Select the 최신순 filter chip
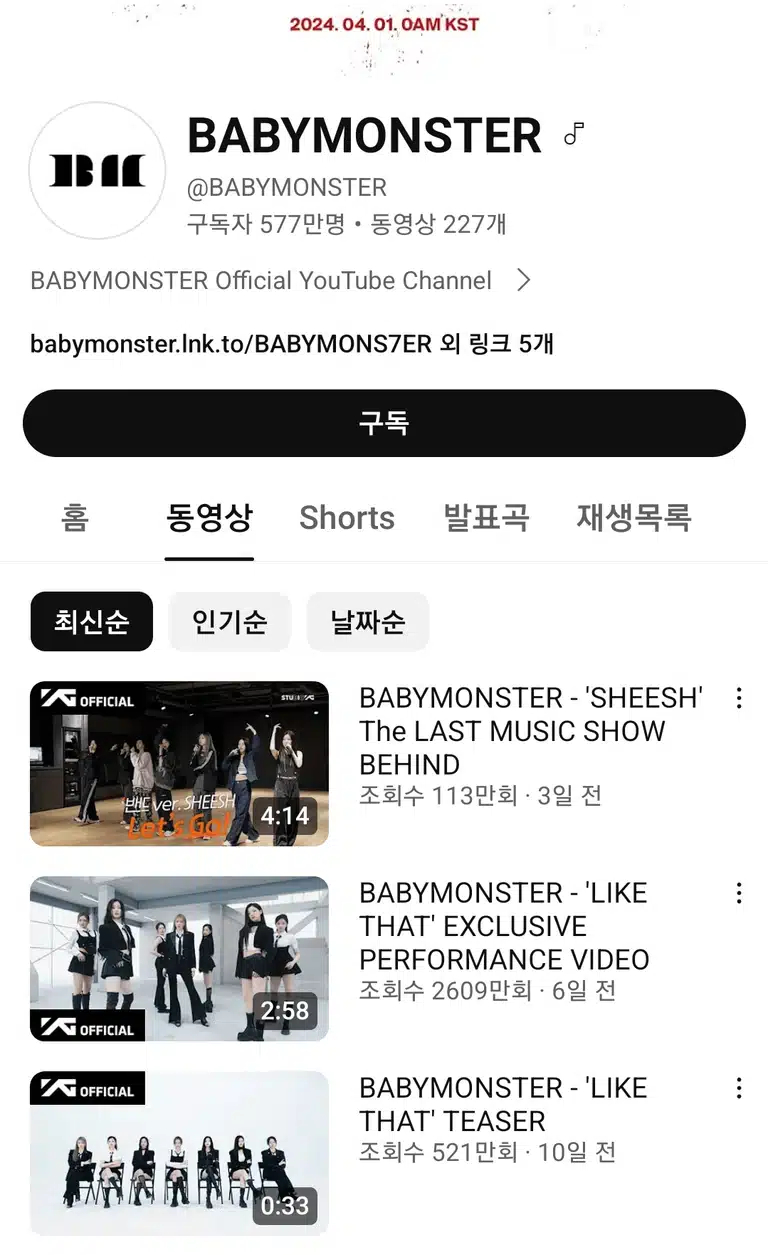Viewport: 768px width, 1255px height. tap(92, 622)
